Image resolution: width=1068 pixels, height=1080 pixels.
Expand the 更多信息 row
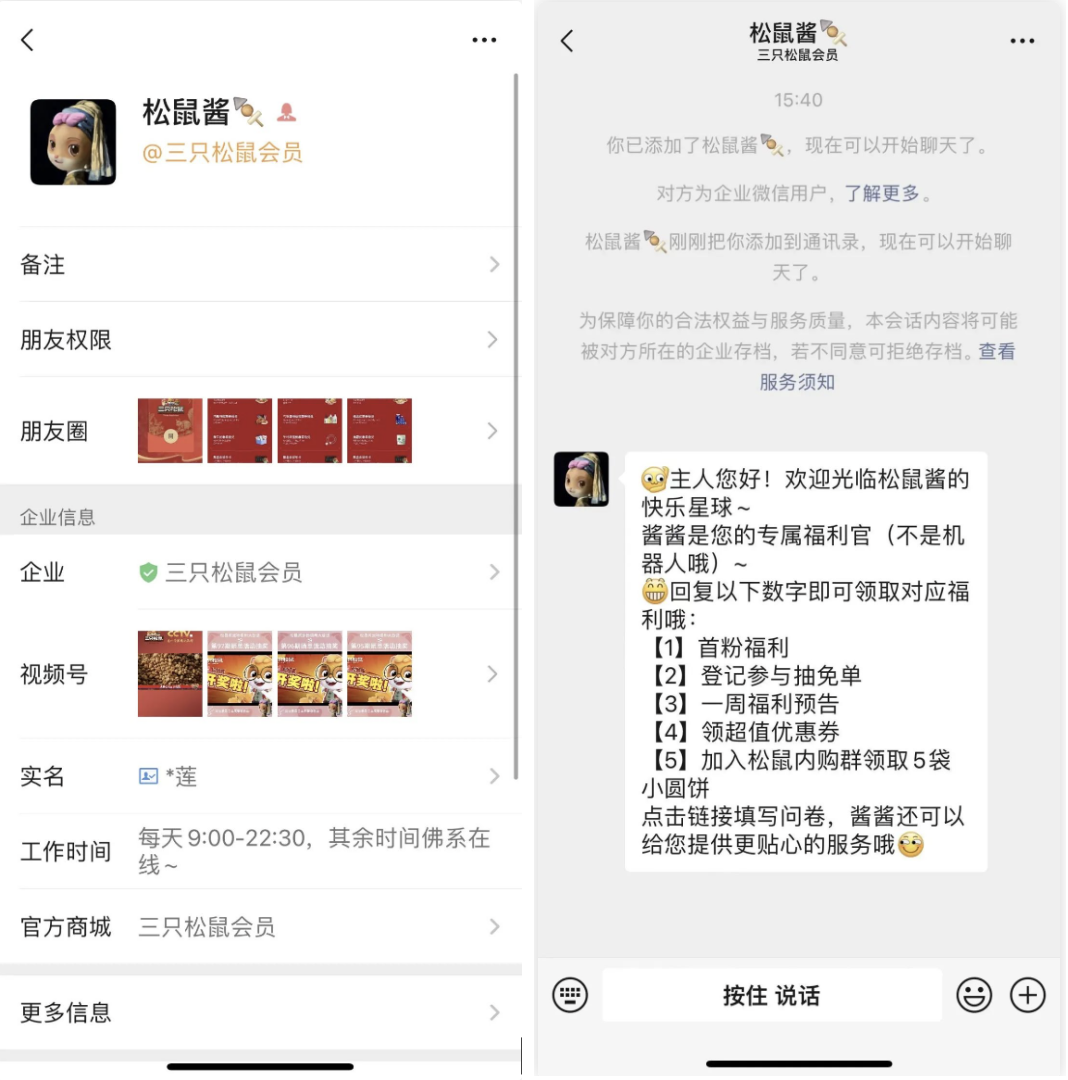pos(260,1012)
